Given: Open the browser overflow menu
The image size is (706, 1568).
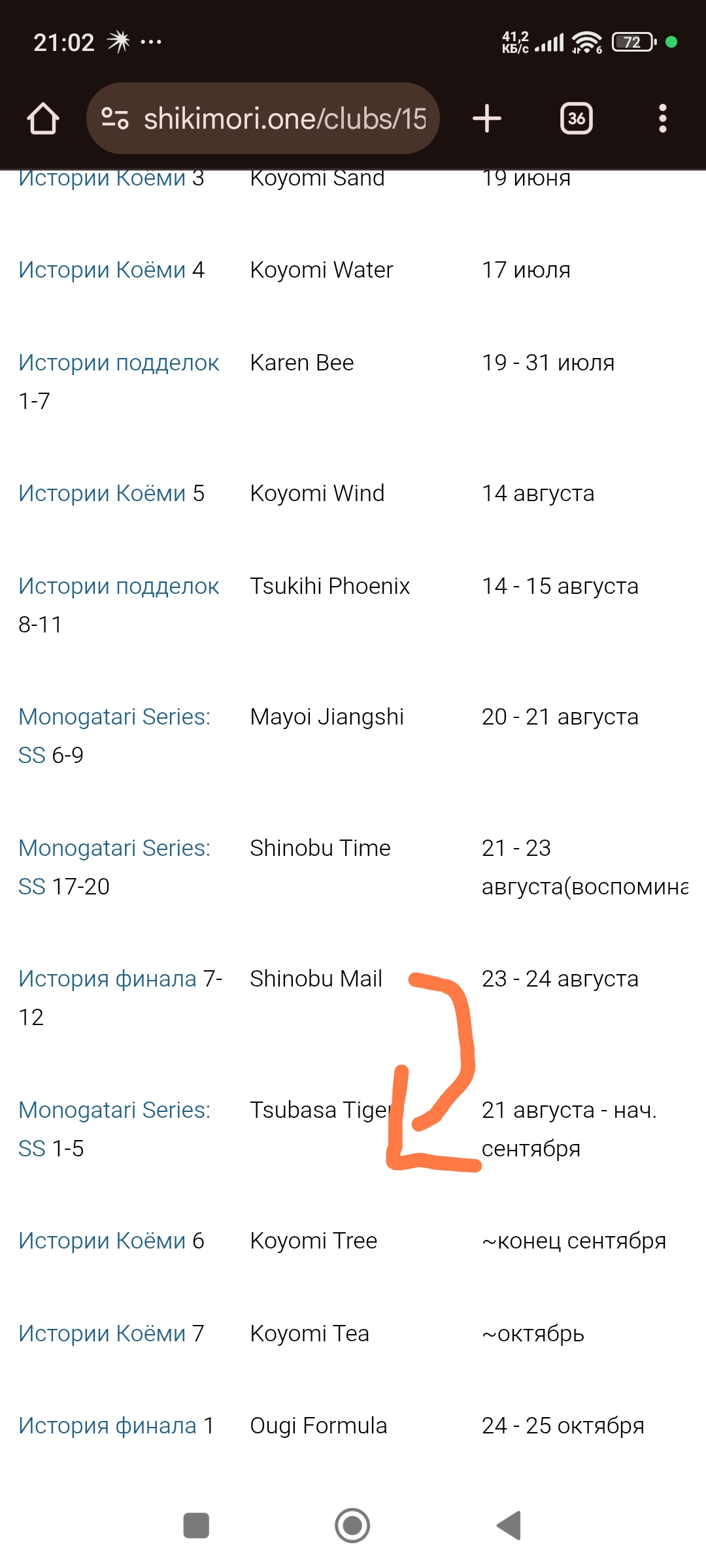Looking at the screenshot, I should tap(662, 119).
